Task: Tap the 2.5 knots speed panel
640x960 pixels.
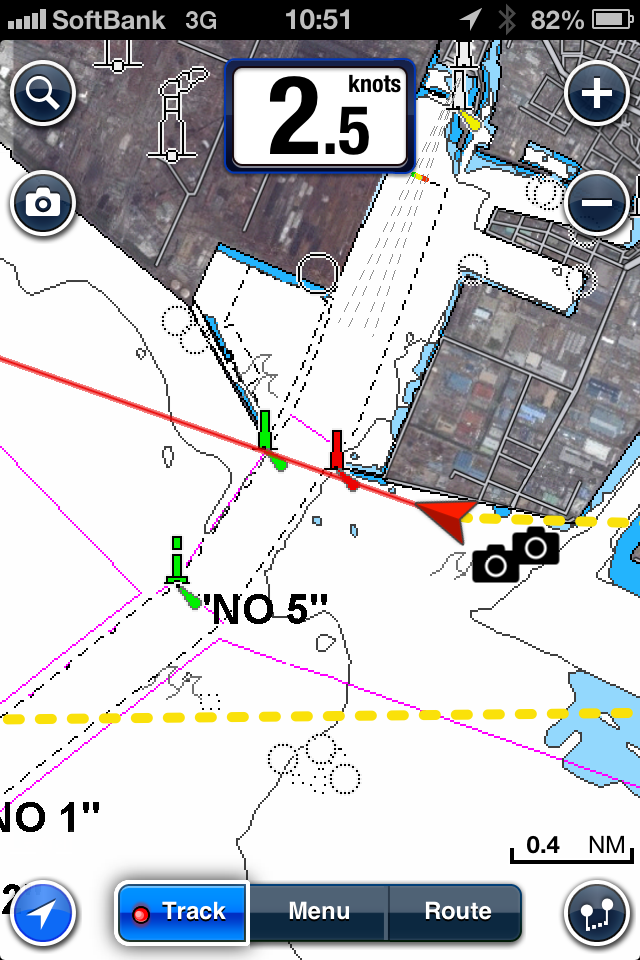Action: 320,115
